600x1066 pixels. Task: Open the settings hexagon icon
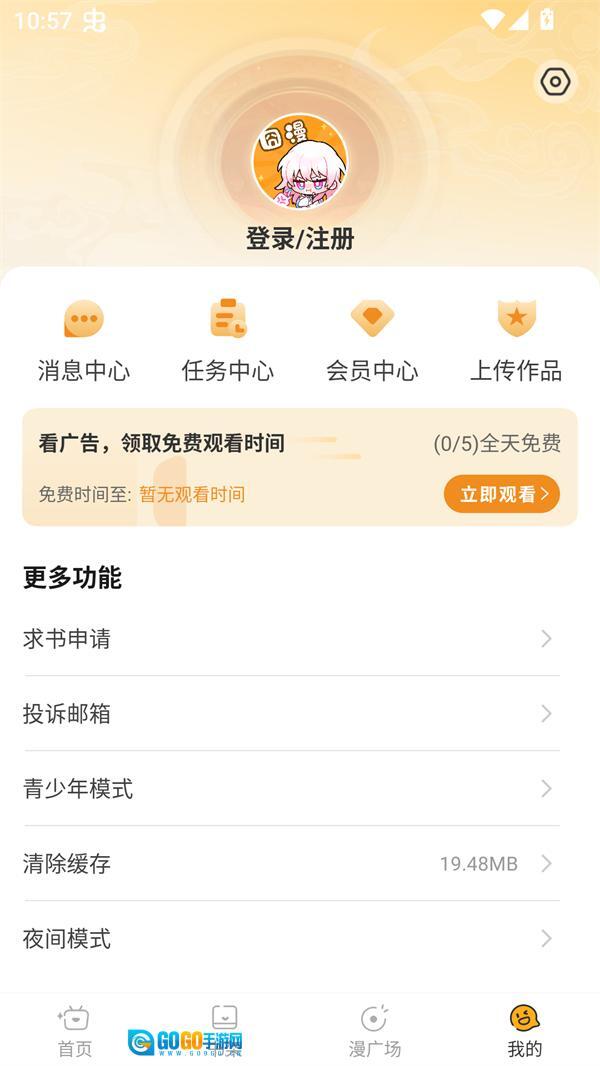pyautogui.click(x=554, y=82)
